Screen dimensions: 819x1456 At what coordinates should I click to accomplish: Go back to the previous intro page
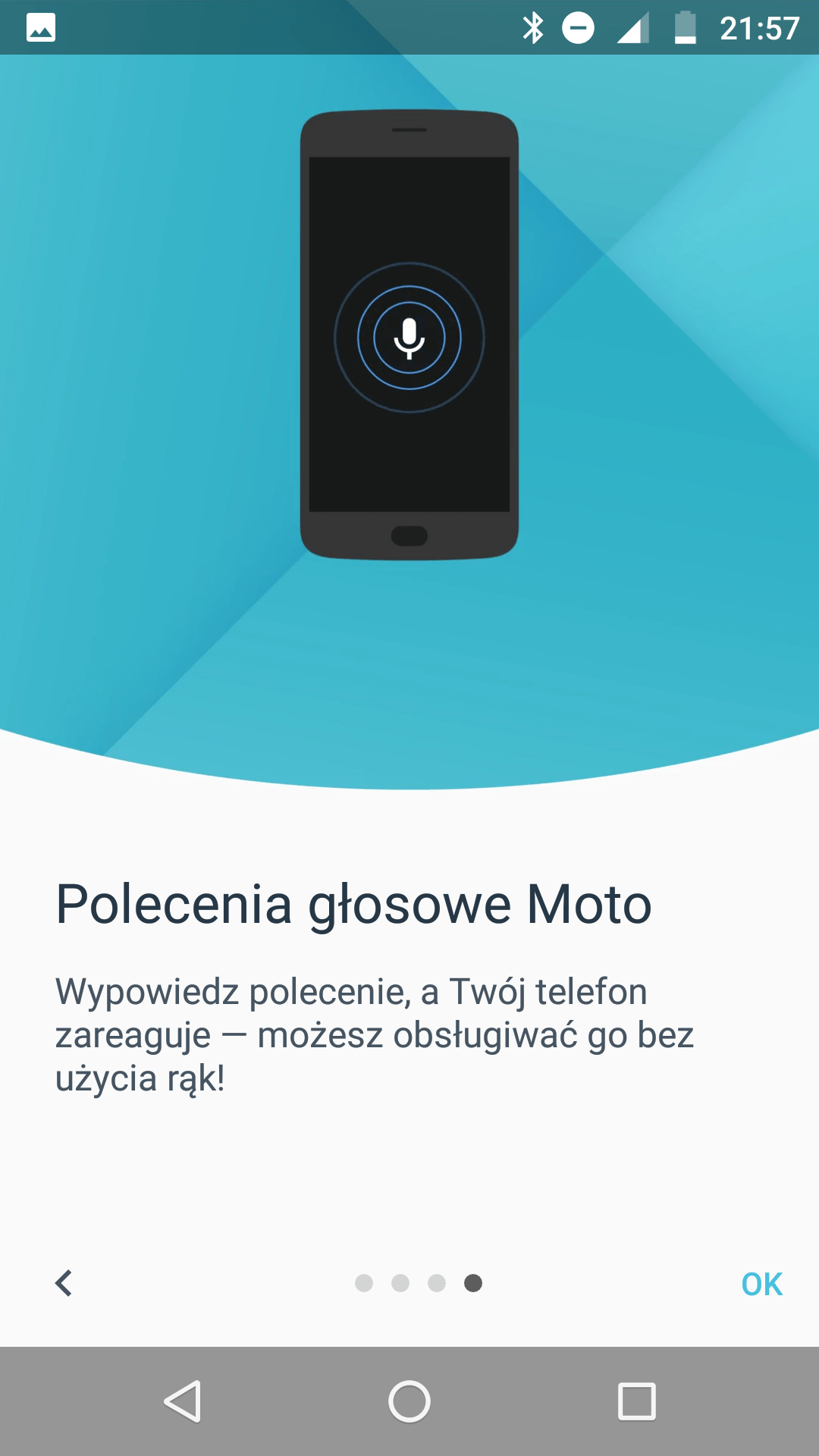click(64, 1283)
